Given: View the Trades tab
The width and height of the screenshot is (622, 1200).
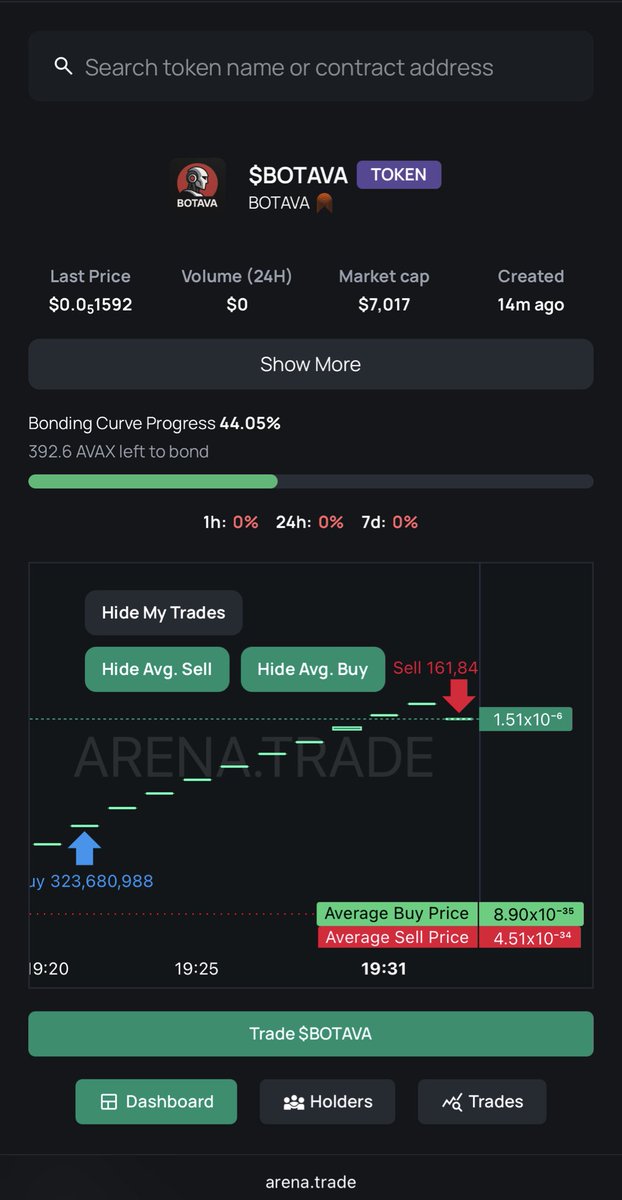Looking at the screenshot, I should point(482,1101).
